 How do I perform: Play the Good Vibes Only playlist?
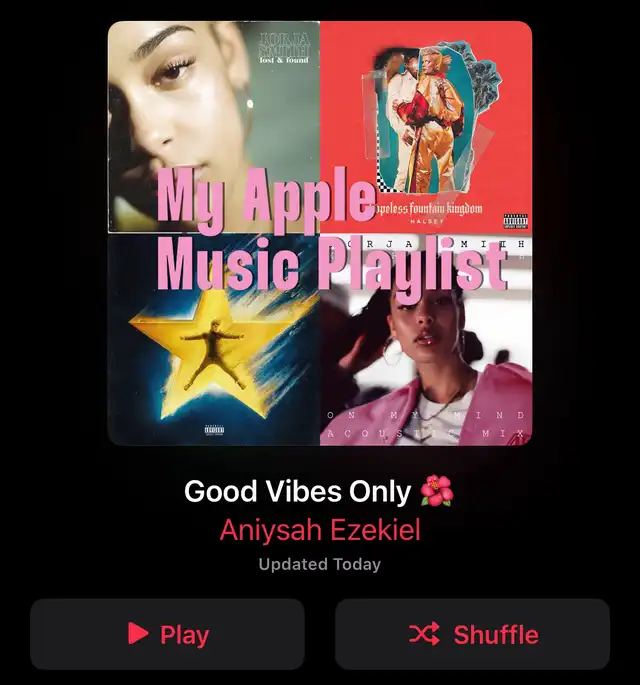click(167, 634)
